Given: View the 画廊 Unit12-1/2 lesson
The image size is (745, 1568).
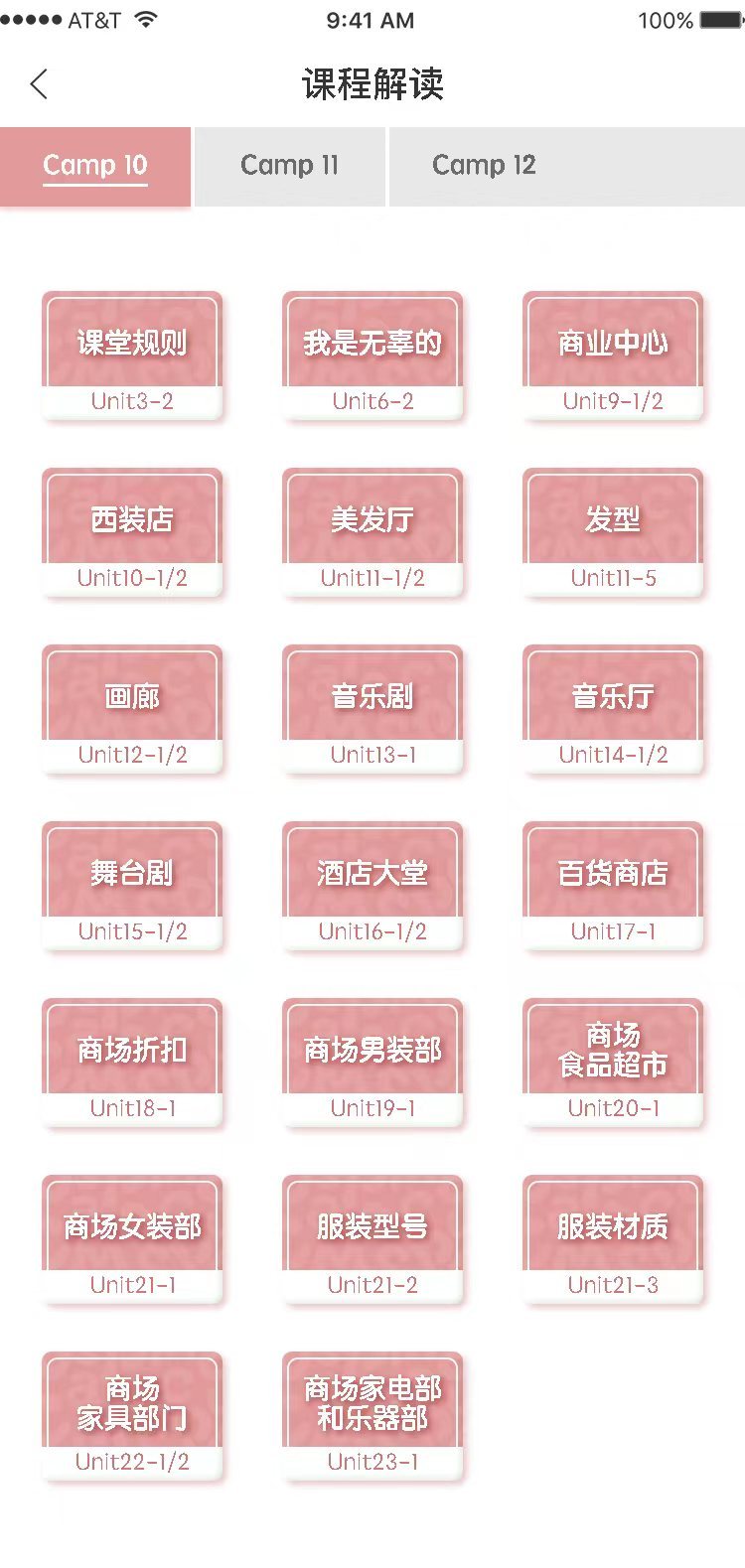Looking at the screenshot, I should tap(132, 710).
